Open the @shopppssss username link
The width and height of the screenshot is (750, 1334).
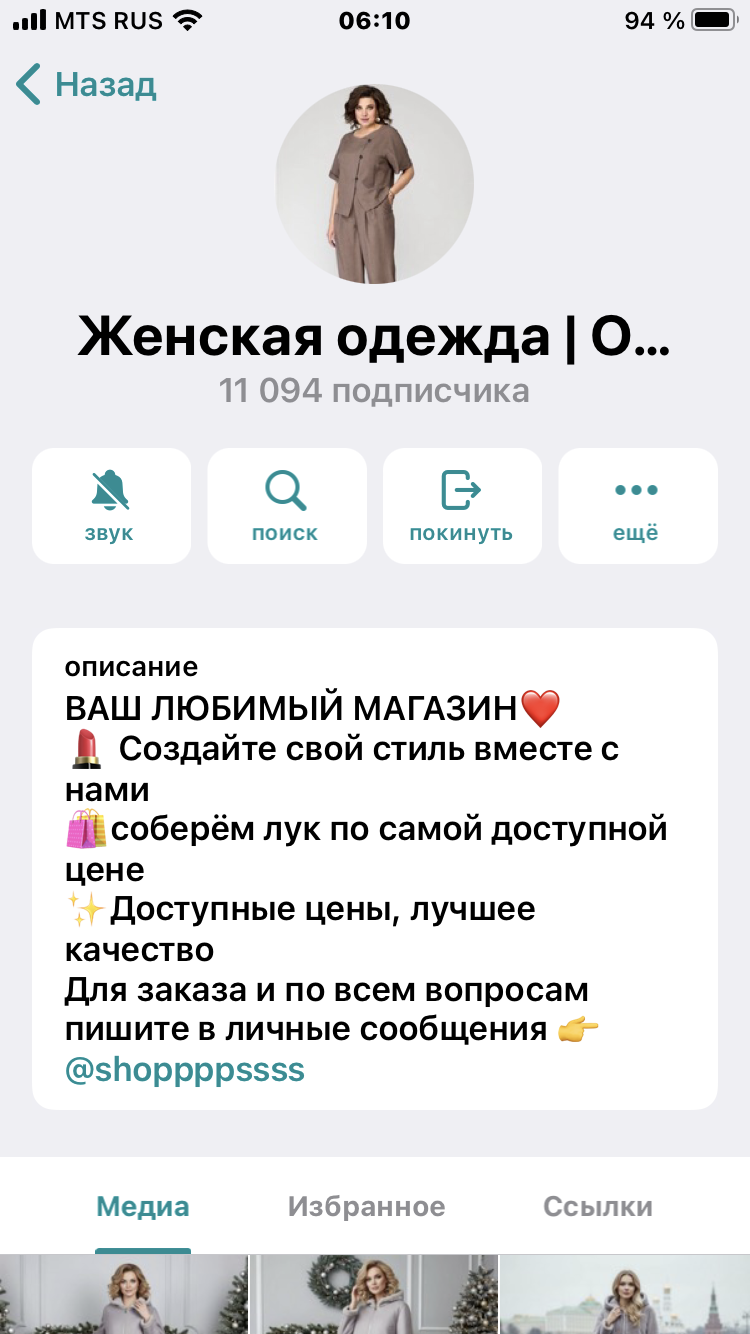pos(184,1071)
